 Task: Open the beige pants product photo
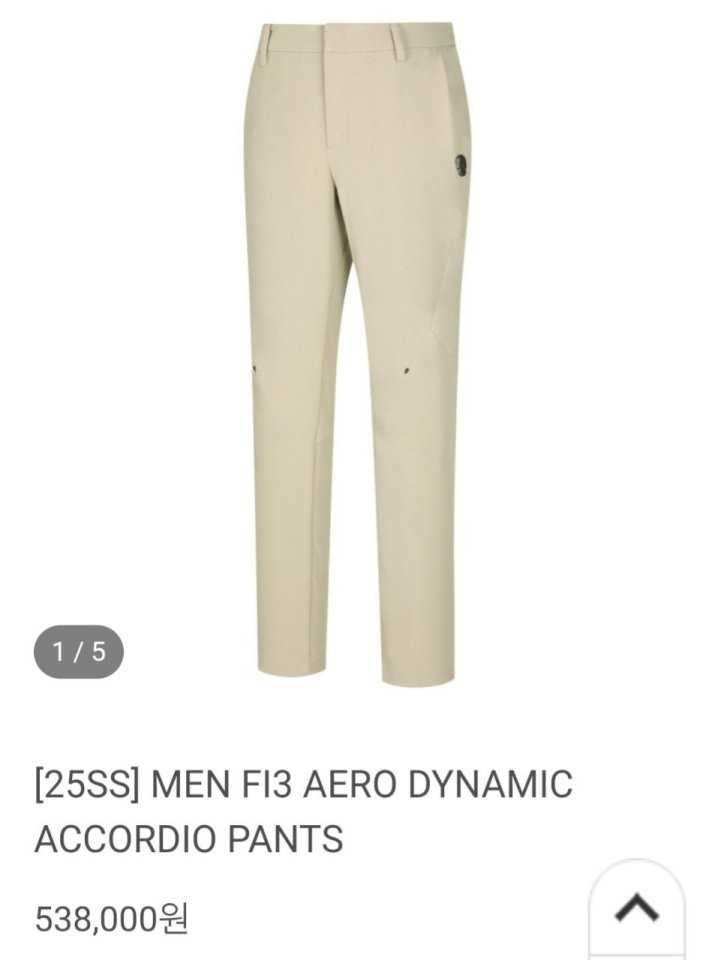coord(353,350)
